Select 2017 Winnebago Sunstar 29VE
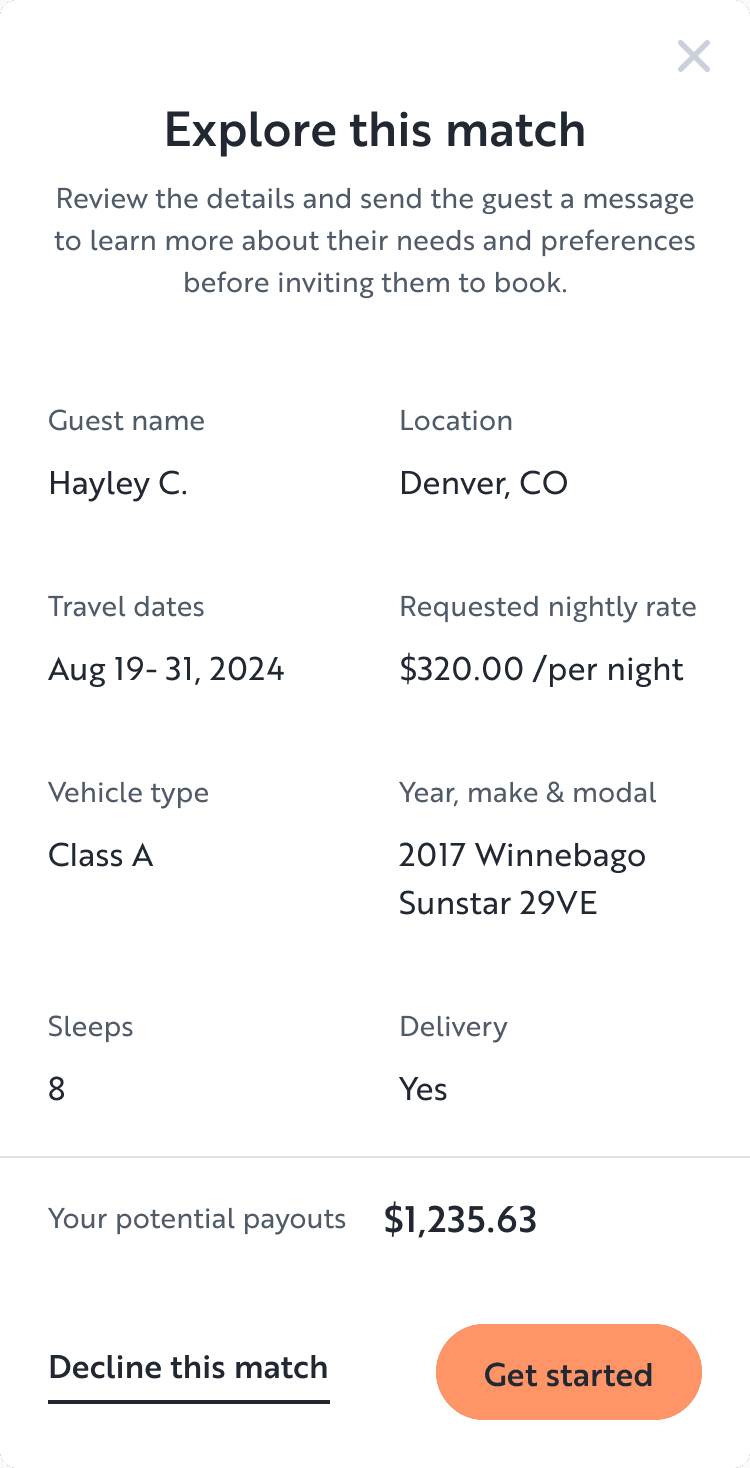 [522, 878]
